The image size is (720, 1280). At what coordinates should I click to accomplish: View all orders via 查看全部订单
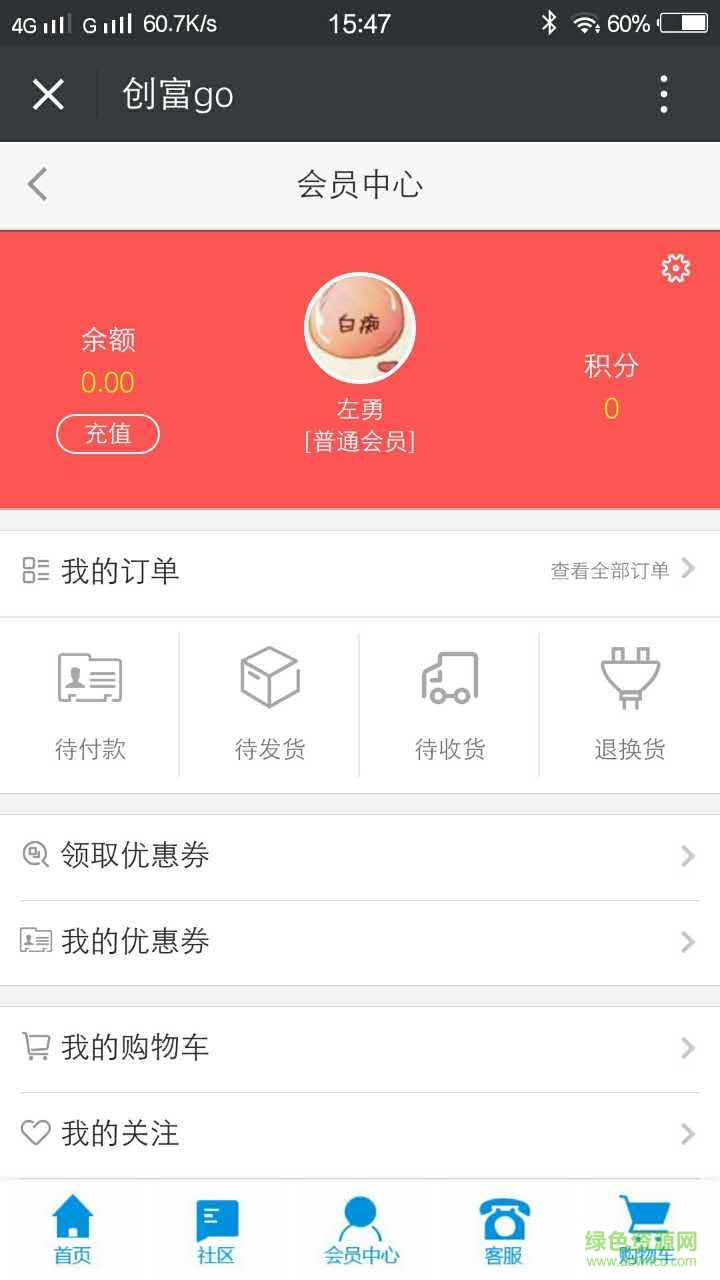(x=622, y=570)
